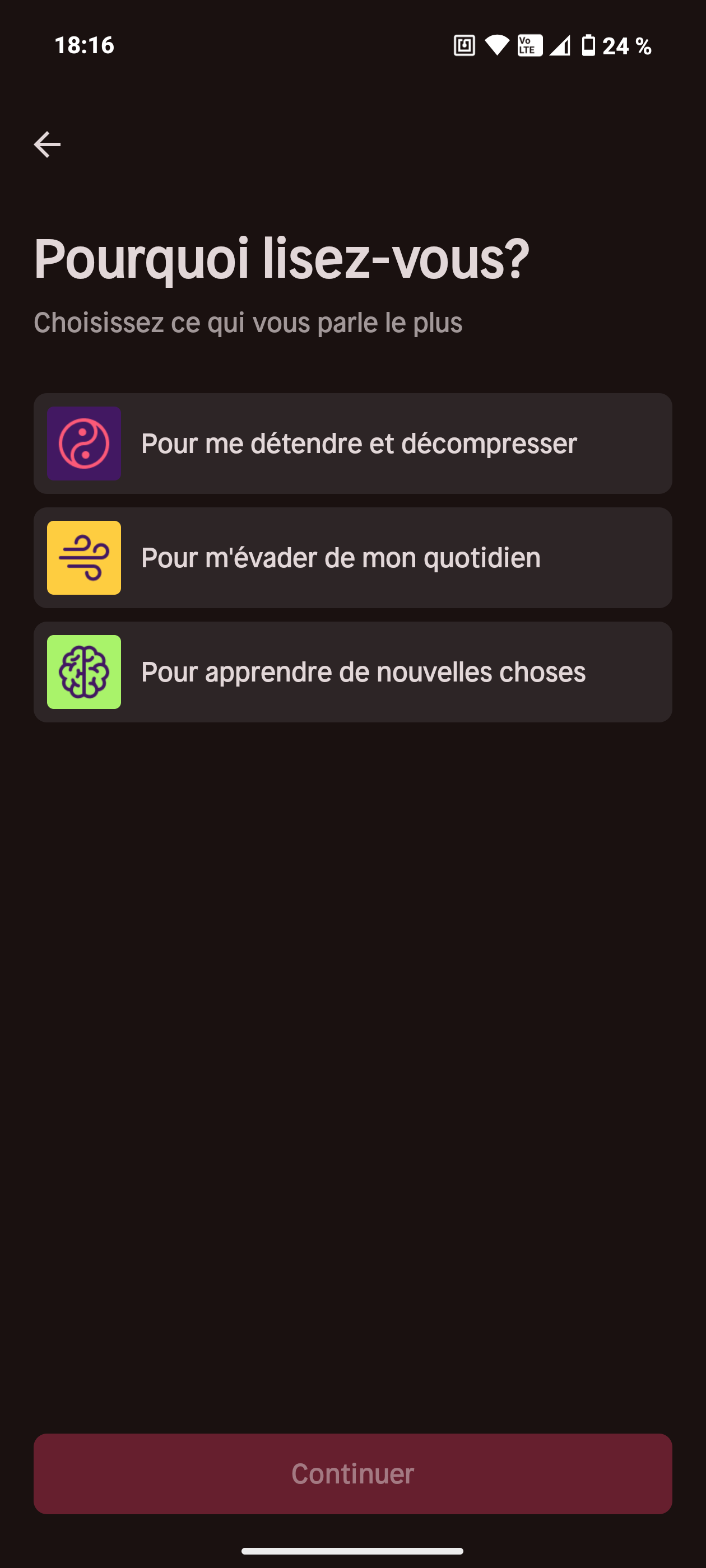Choose "Pour m'évader de mon quotidien"
This screenshot has width=706, height=1568.
point(352,558)
